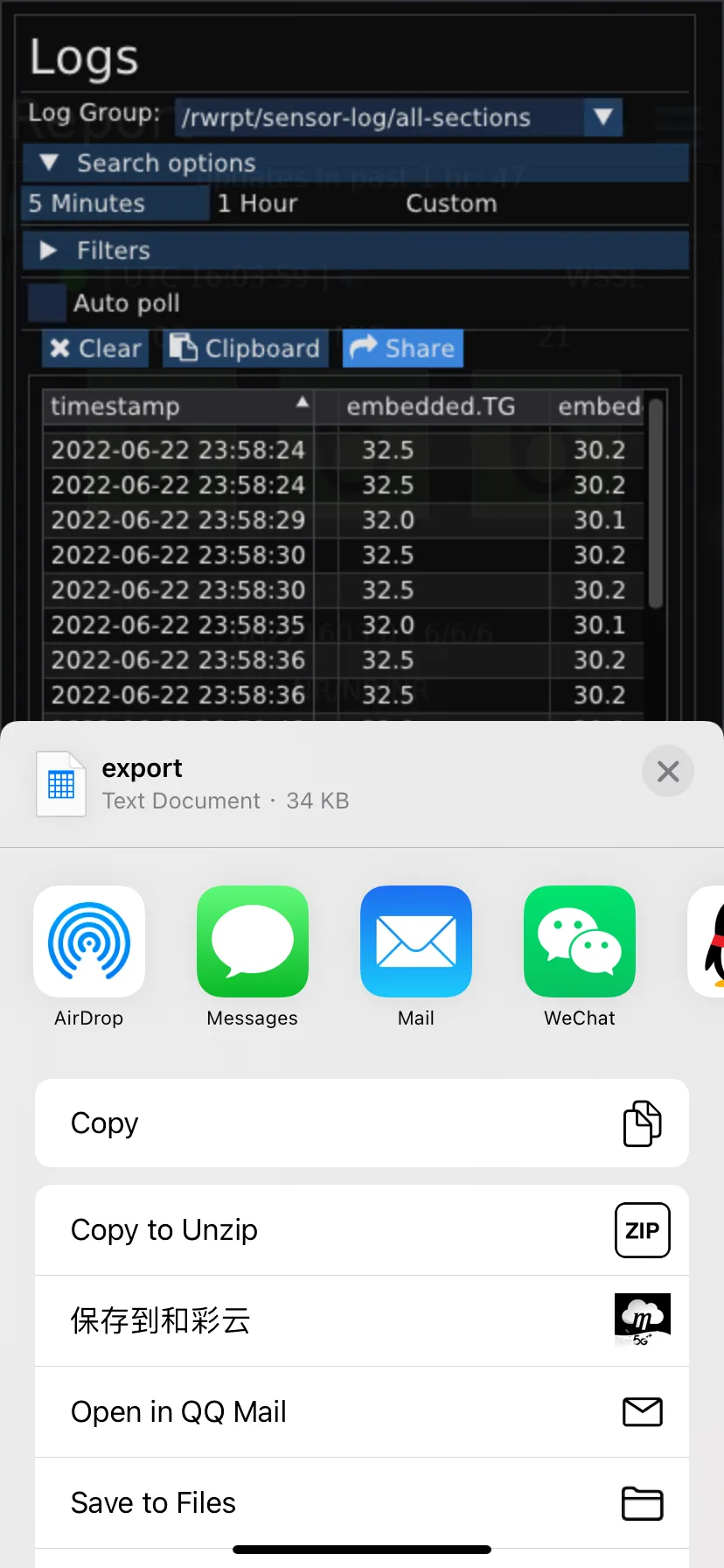Select the Custom time range
The image size is (724, 1568).
tap(451, 203)
